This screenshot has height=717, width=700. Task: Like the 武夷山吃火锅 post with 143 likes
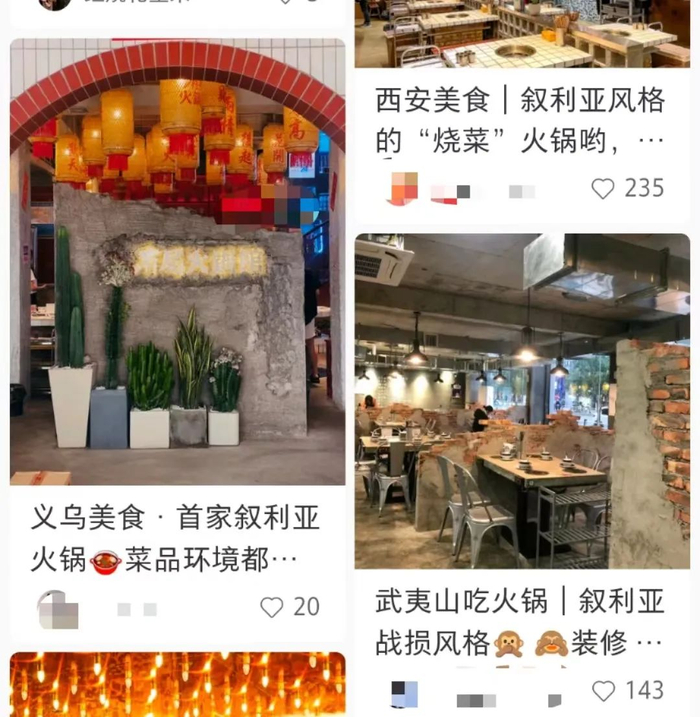pyautogui.click(x=603, y=691)
